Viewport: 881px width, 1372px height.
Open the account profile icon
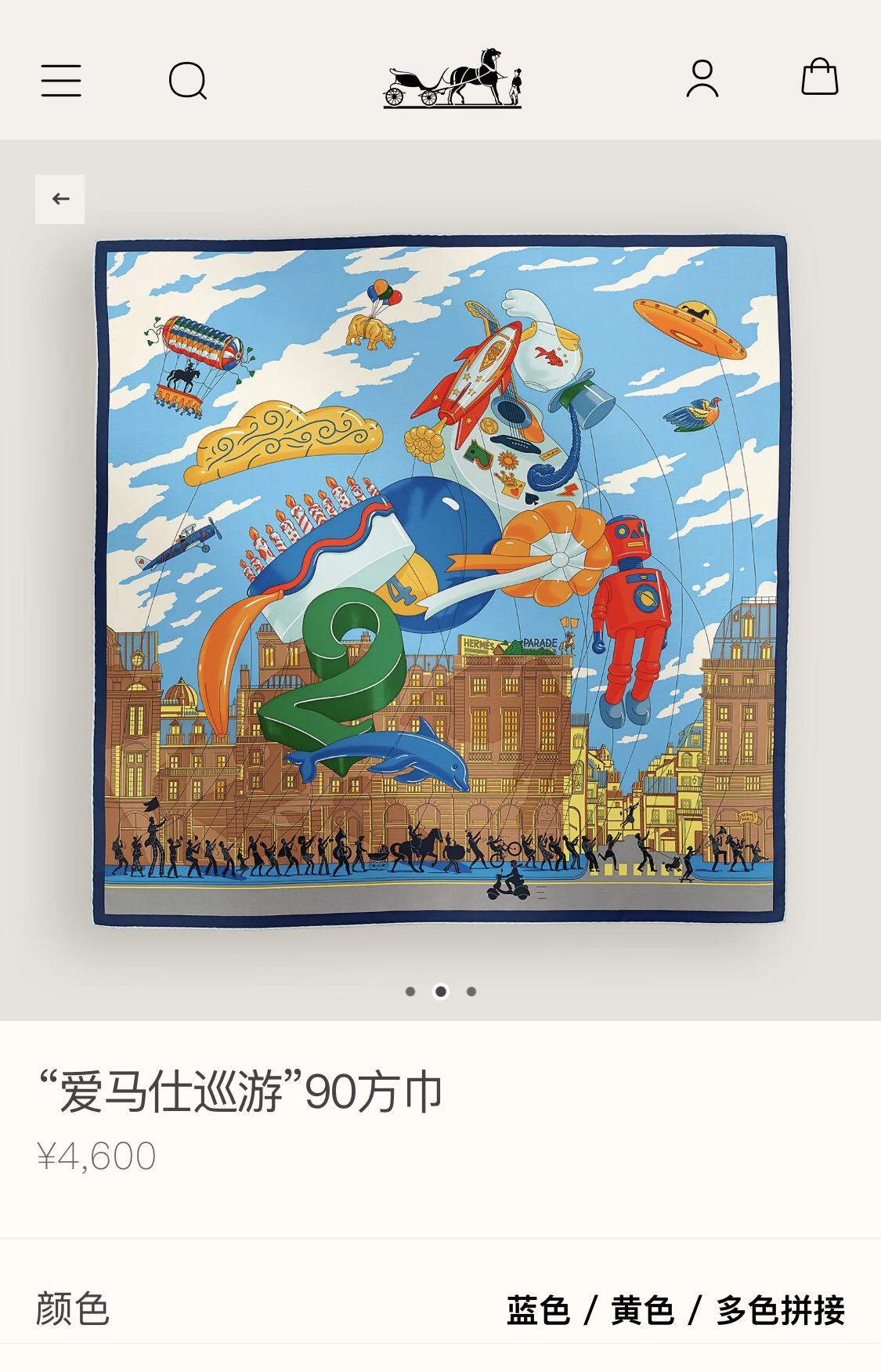(702, 79)
